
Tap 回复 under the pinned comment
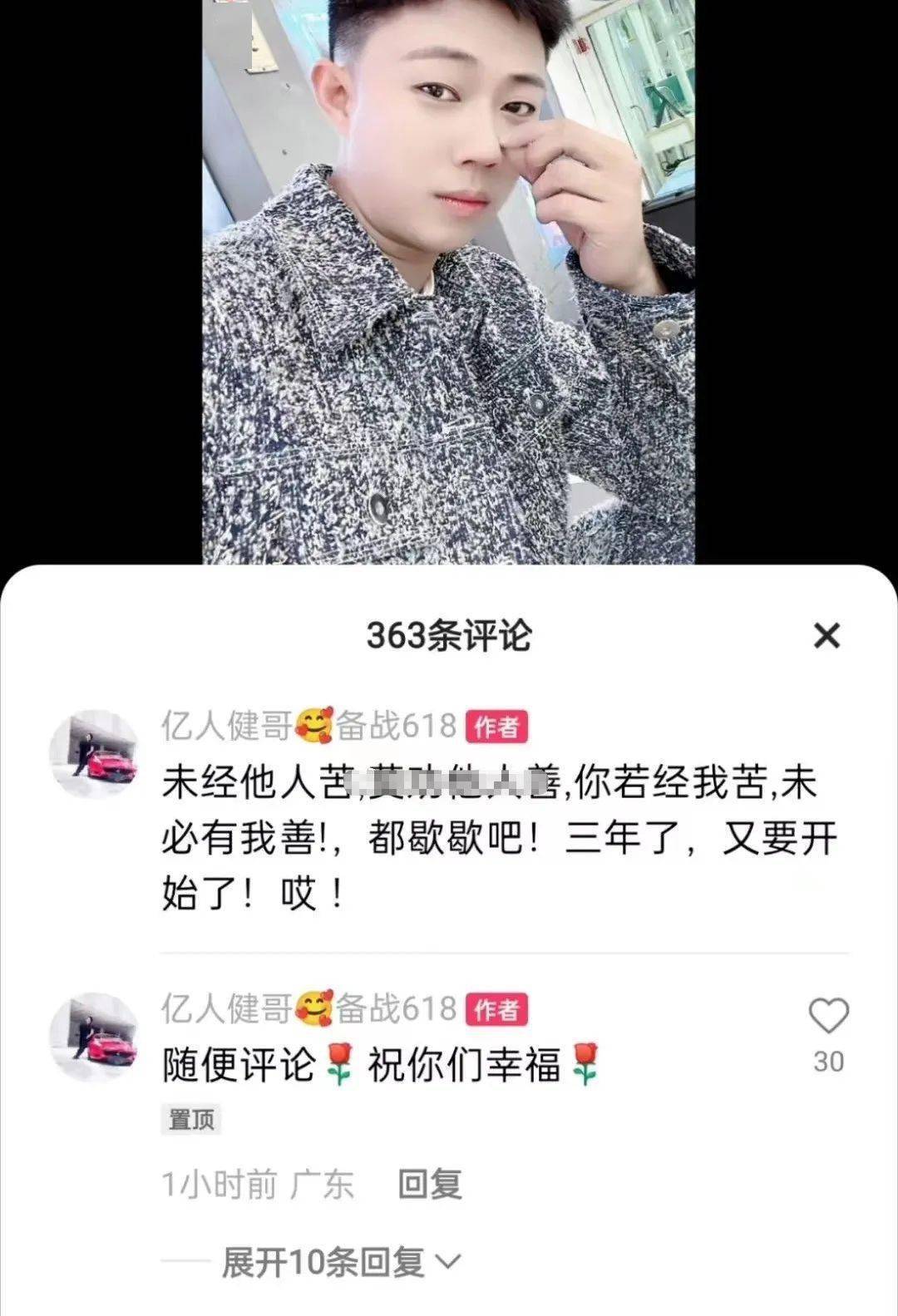point(429,1184)
